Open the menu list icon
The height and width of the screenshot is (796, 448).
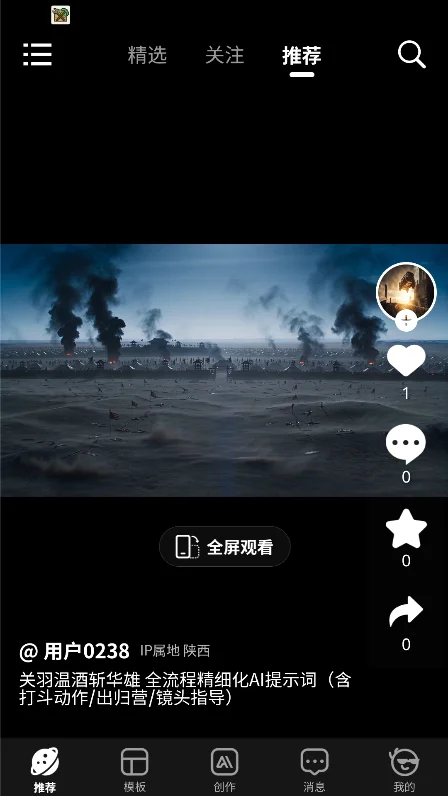[x=37, y=54]
